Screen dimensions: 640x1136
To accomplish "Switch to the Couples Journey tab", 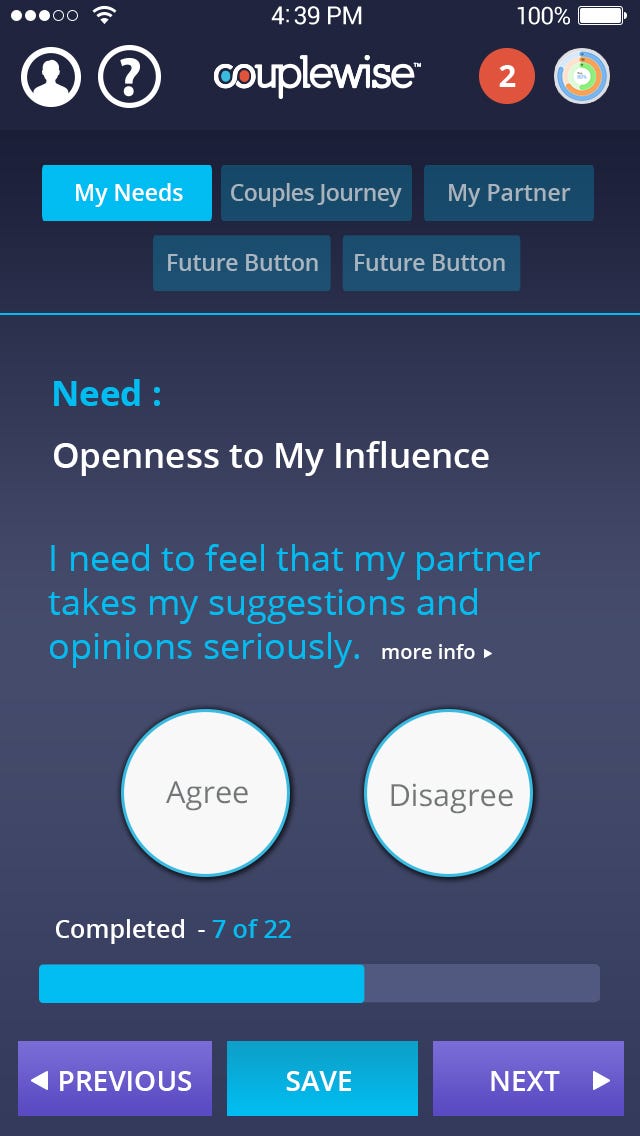I will pos(316,193).
